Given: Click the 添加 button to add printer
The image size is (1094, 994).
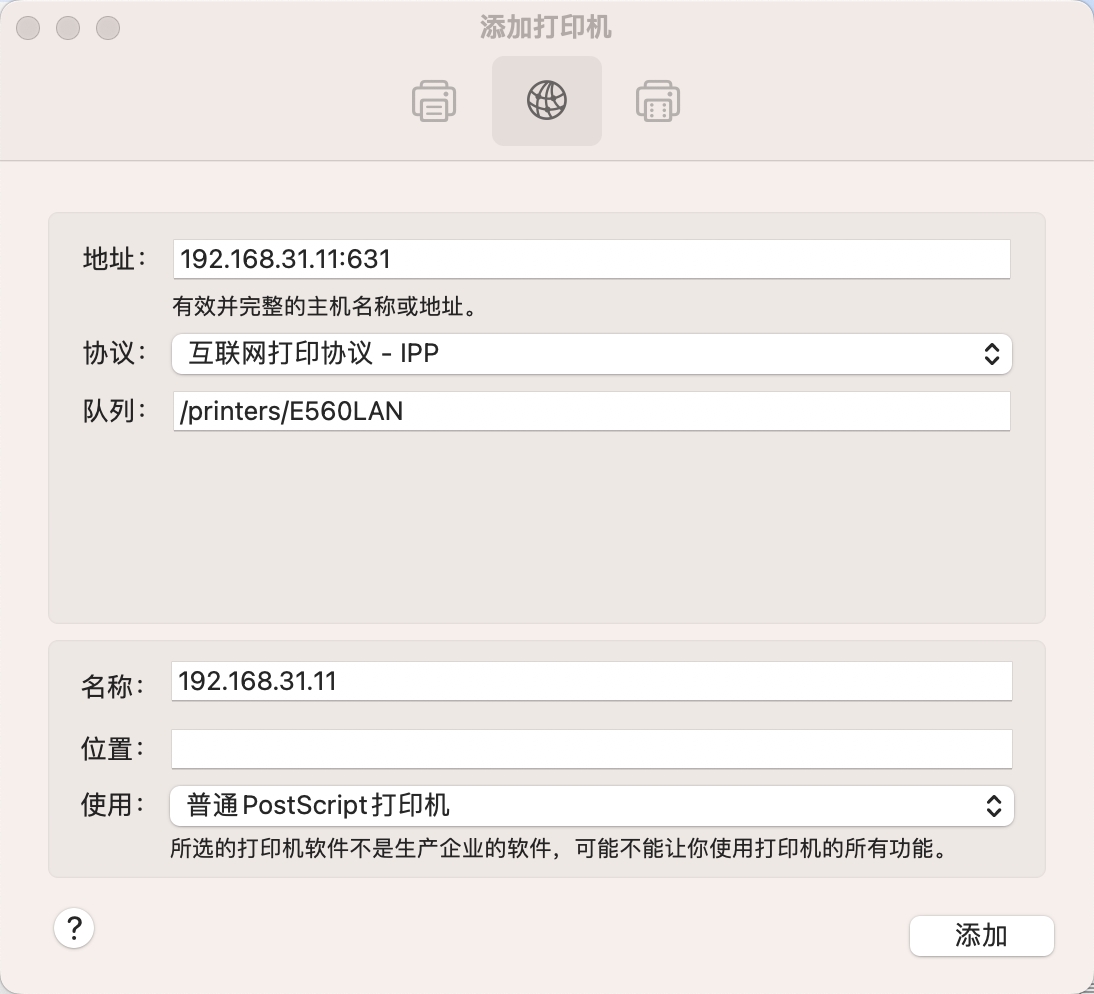Looking at the screenshot, I should coord(982,935).
